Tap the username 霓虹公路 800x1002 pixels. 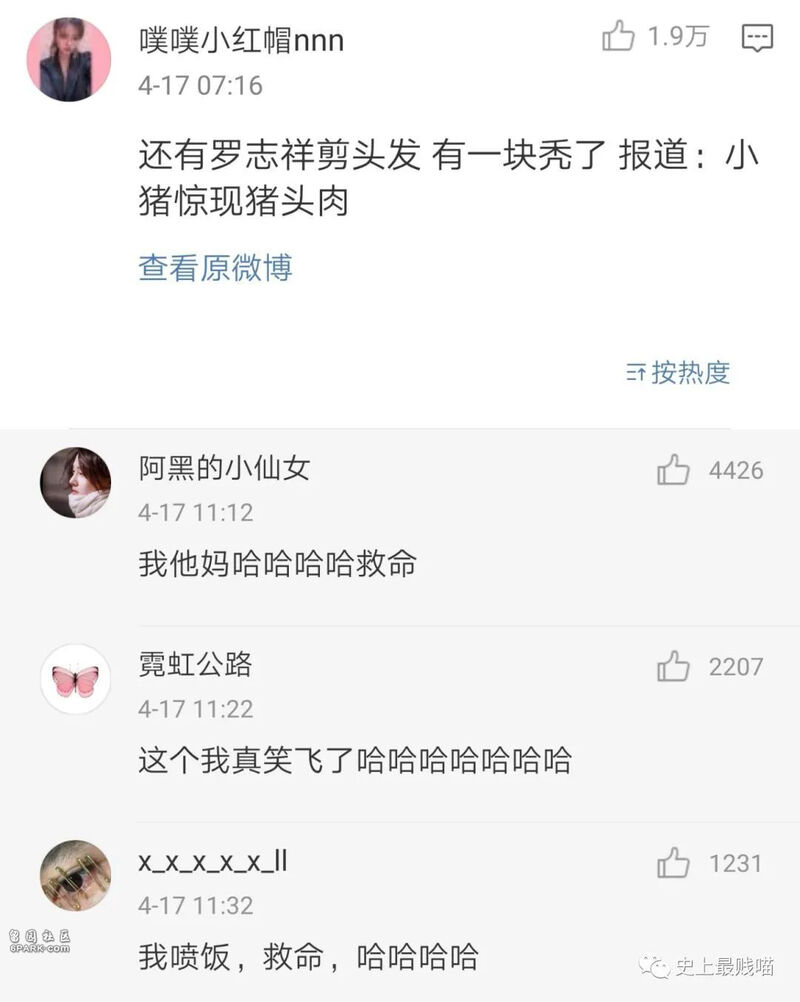coord(195,664)
